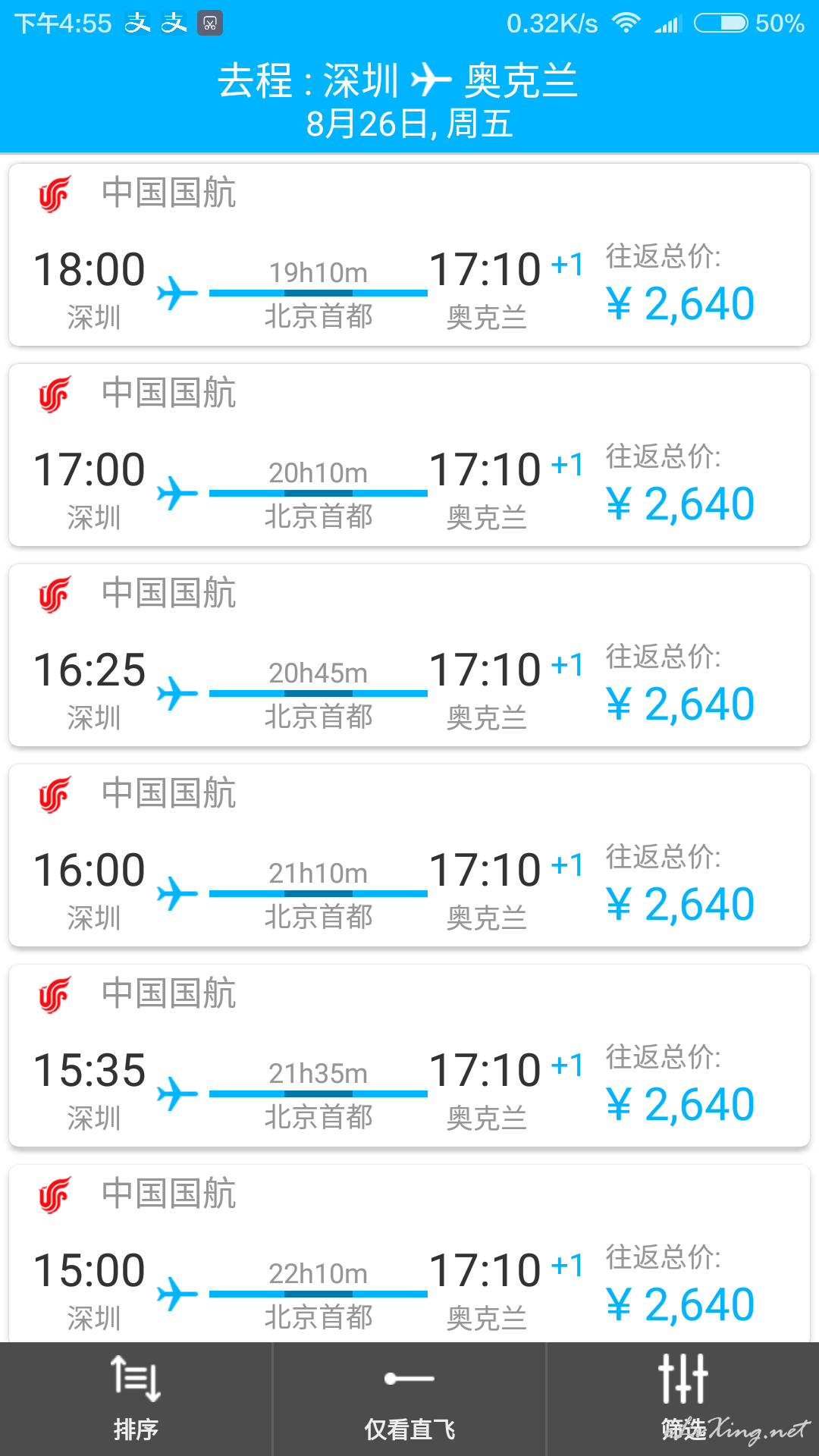
Task: Choose the 16:25 flight taking 20h45m
Action: [x=409, y=655]
